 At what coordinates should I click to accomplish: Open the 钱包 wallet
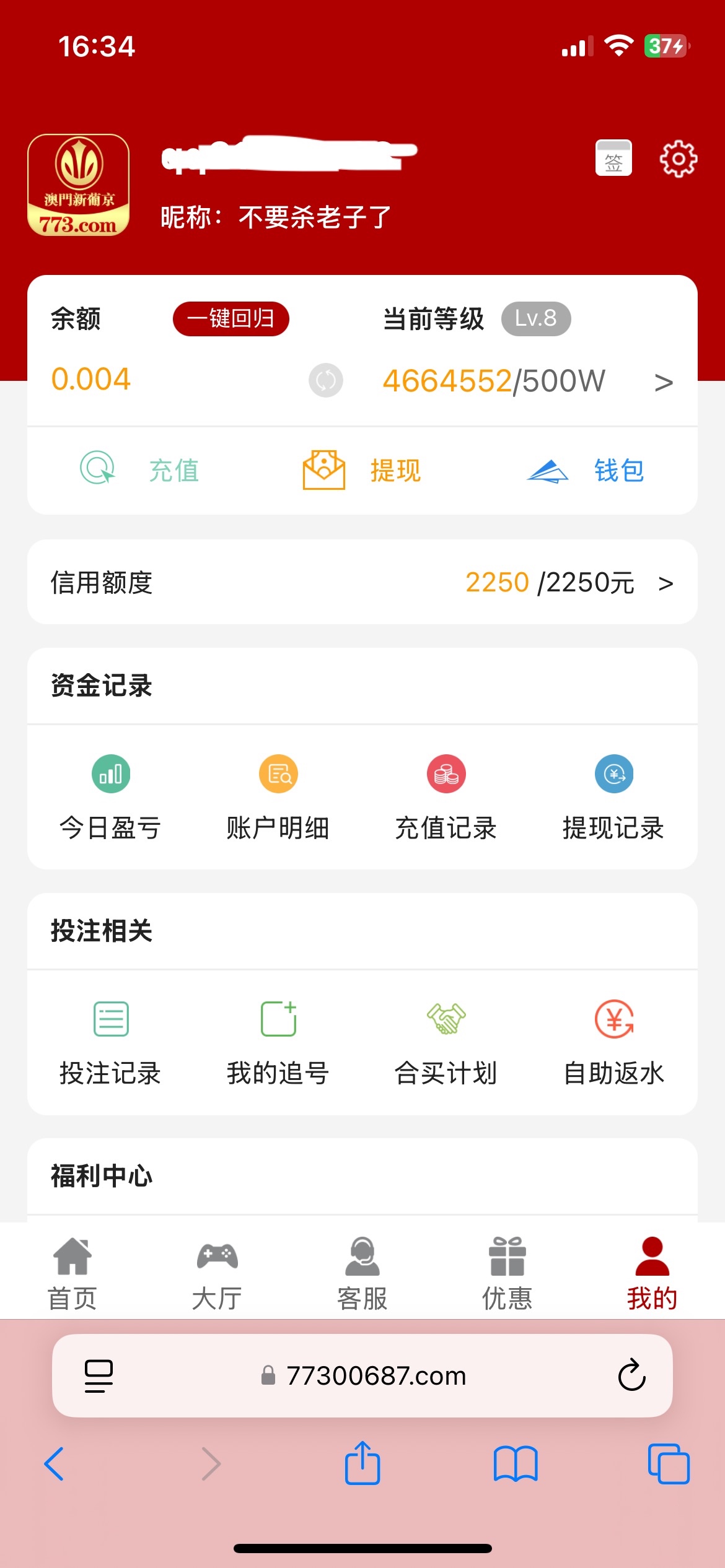tap(586, 470)
